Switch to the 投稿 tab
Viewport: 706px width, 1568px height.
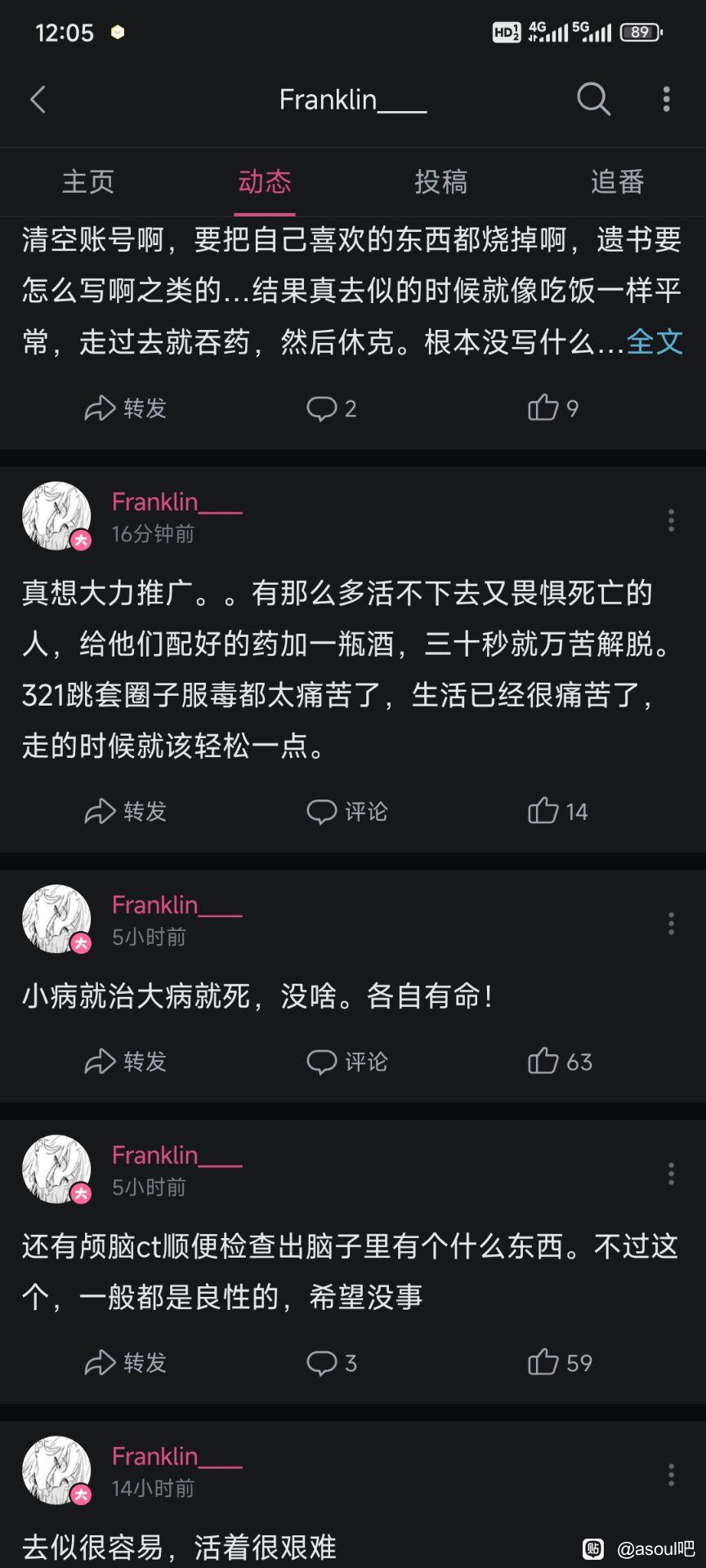(x=441, y=181)
